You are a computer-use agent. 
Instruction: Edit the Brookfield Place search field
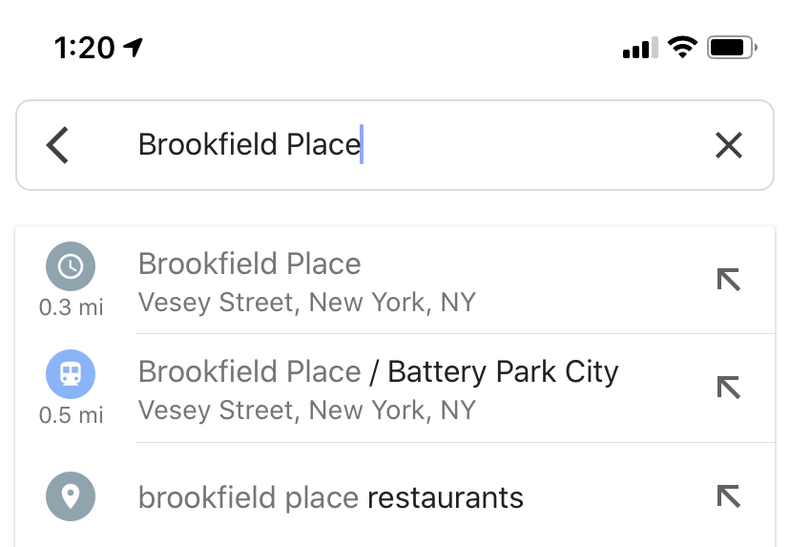400,146
